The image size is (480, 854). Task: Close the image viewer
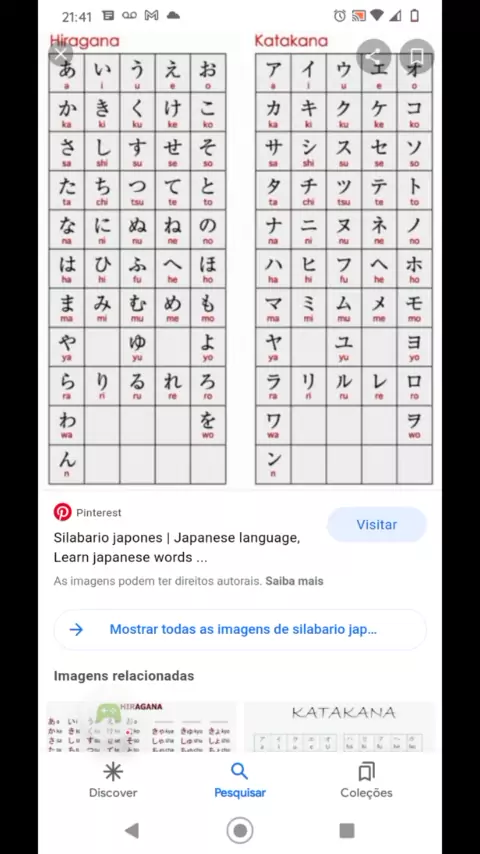60,54
